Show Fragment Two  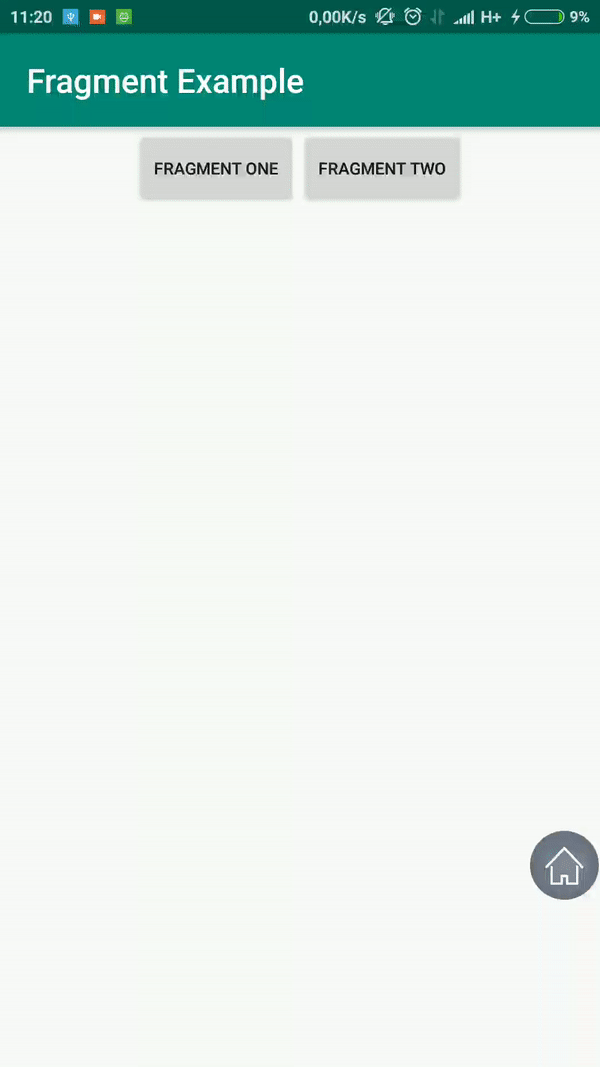coord(382,169)
